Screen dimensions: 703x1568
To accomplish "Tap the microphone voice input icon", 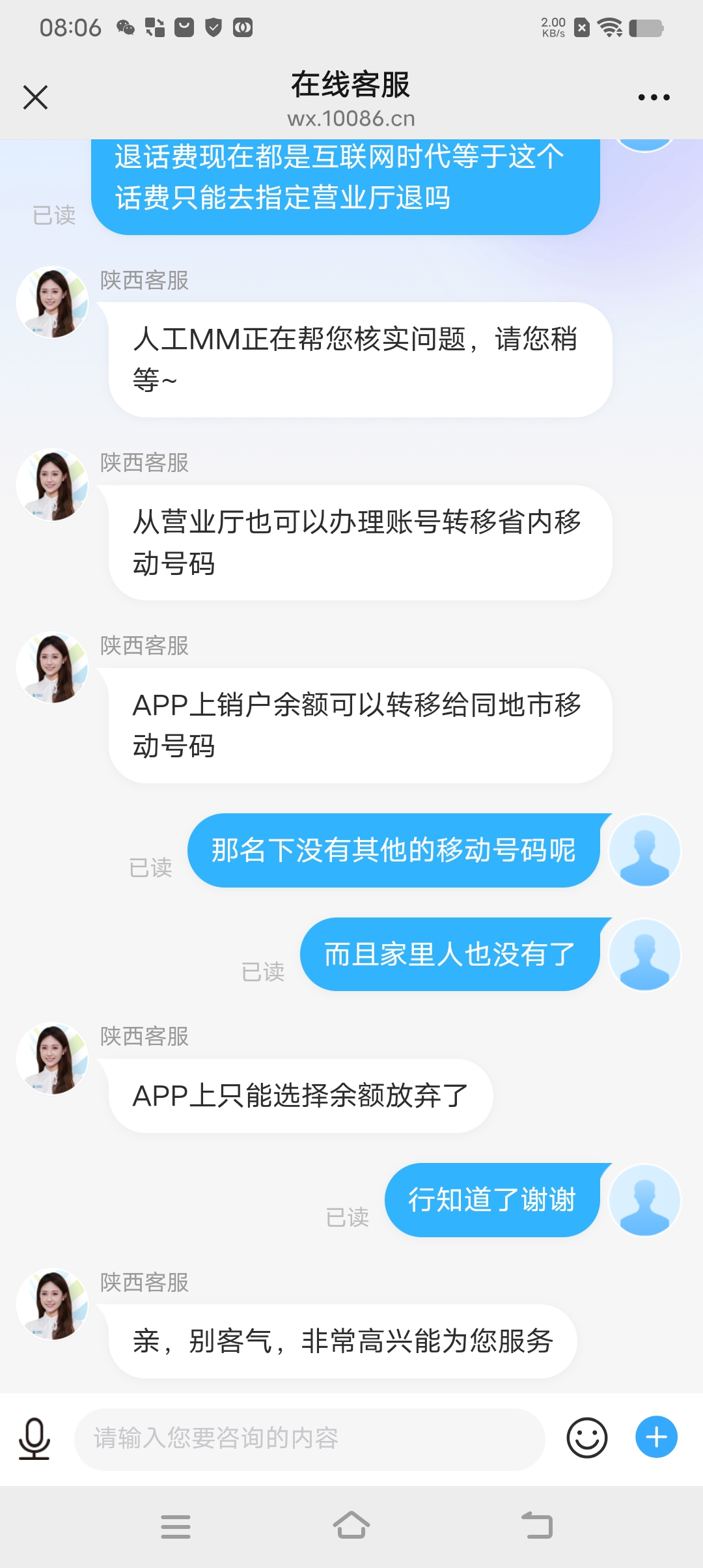I will tap(34, 1438).
